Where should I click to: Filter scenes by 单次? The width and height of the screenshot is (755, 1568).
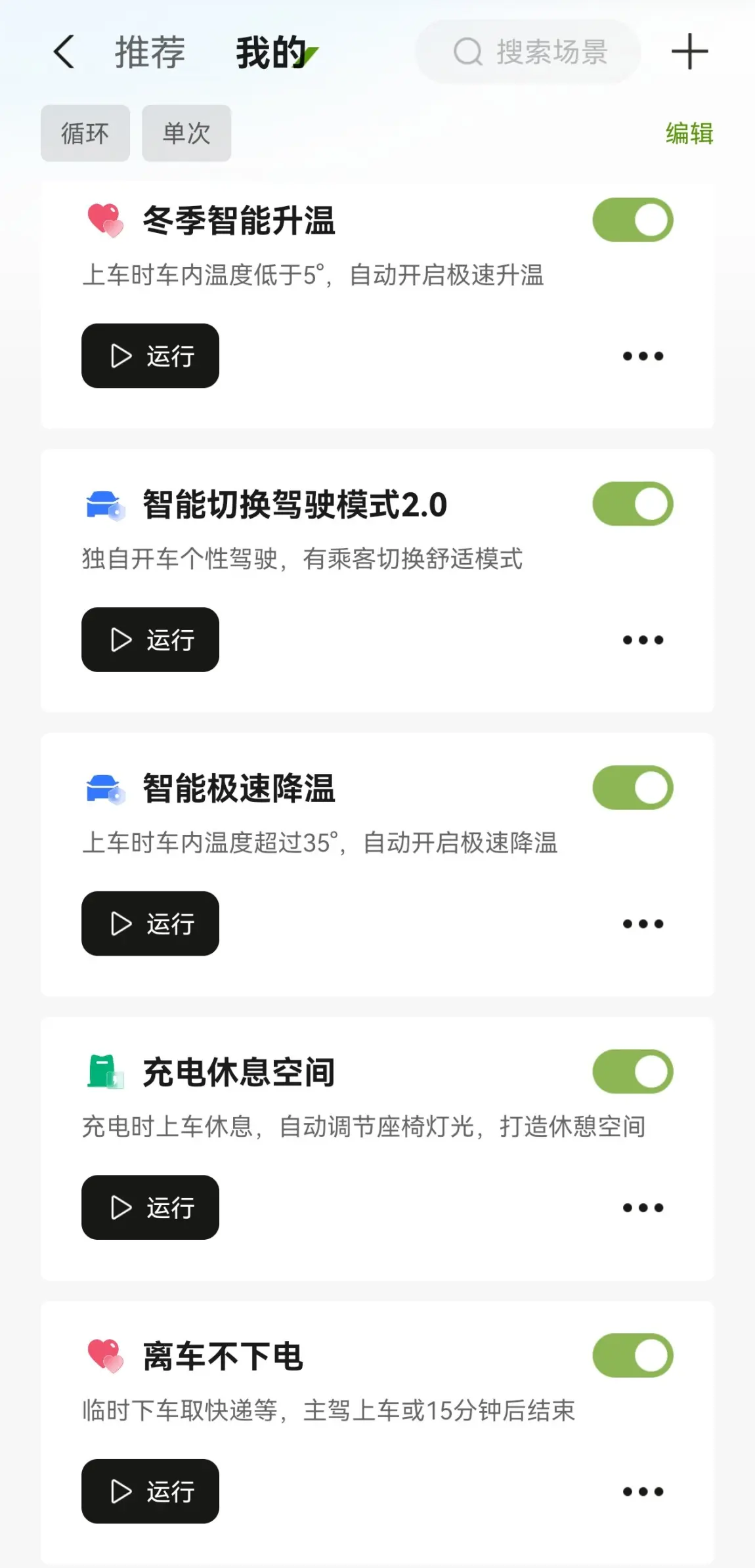[x=186, y=133]
